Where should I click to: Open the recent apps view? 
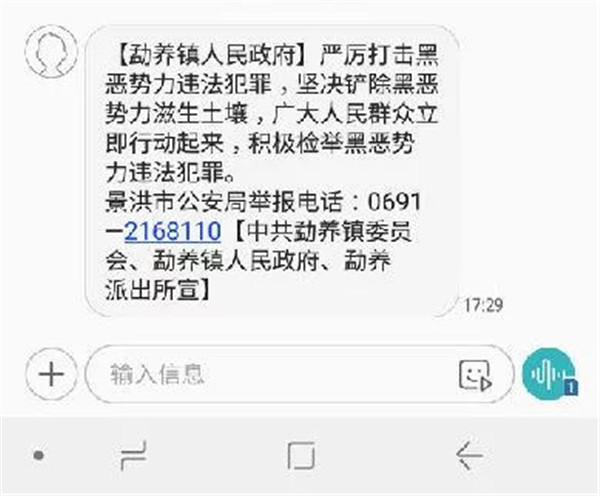[x=133, y=457]
